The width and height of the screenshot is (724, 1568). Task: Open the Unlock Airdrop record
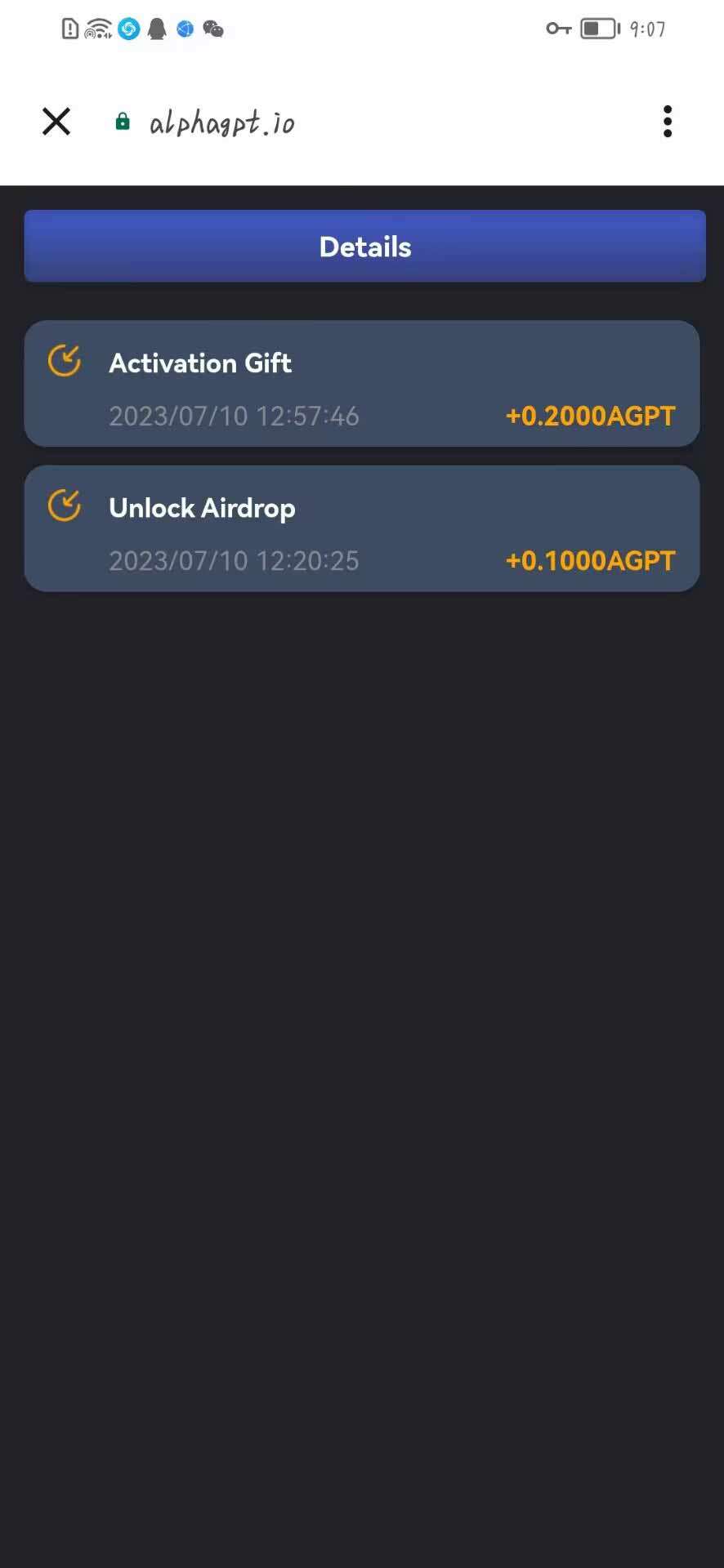pos(362,528)
